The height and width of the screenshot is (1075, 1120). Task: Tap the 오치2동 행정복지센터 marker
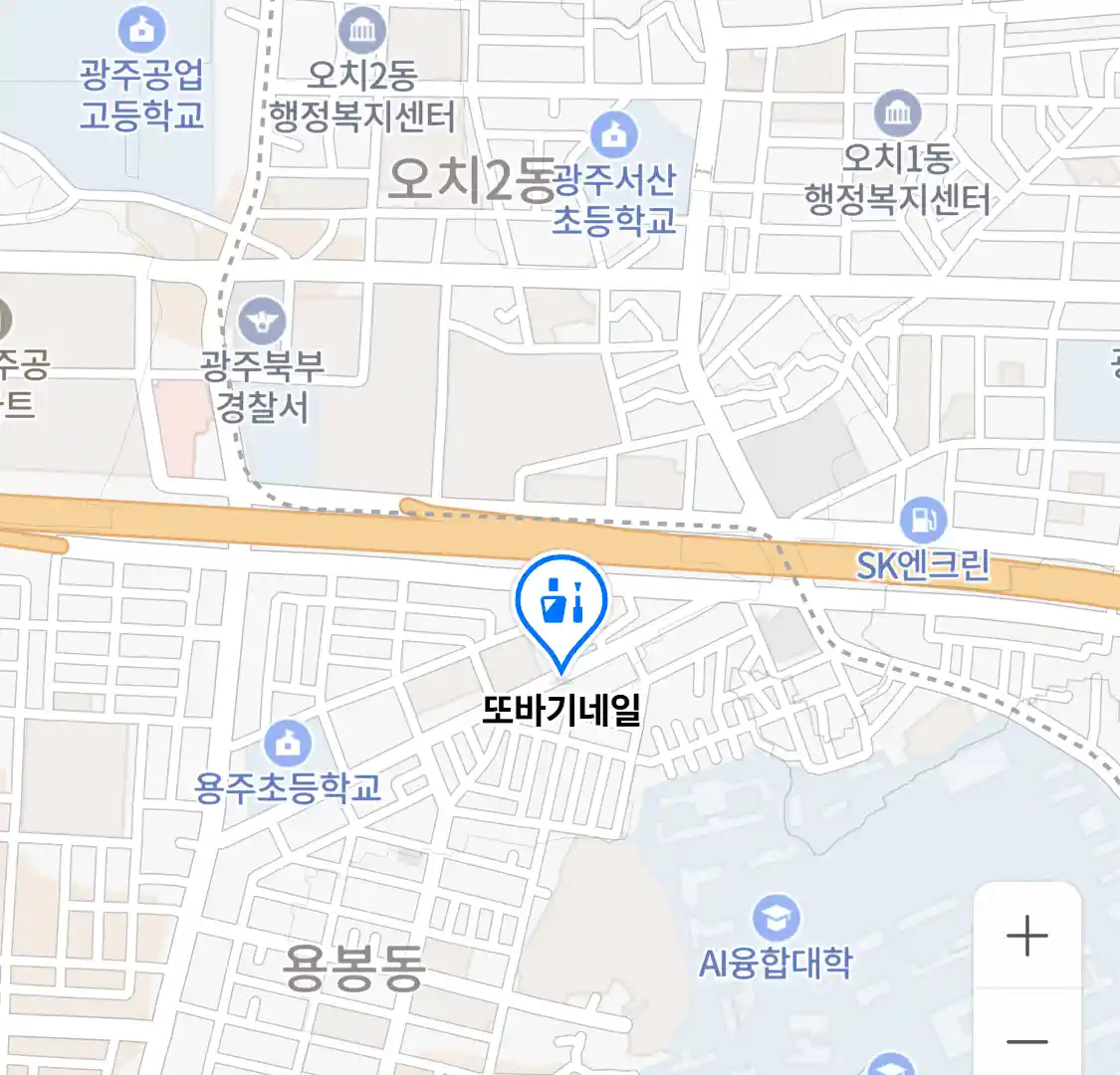(362, 31)
